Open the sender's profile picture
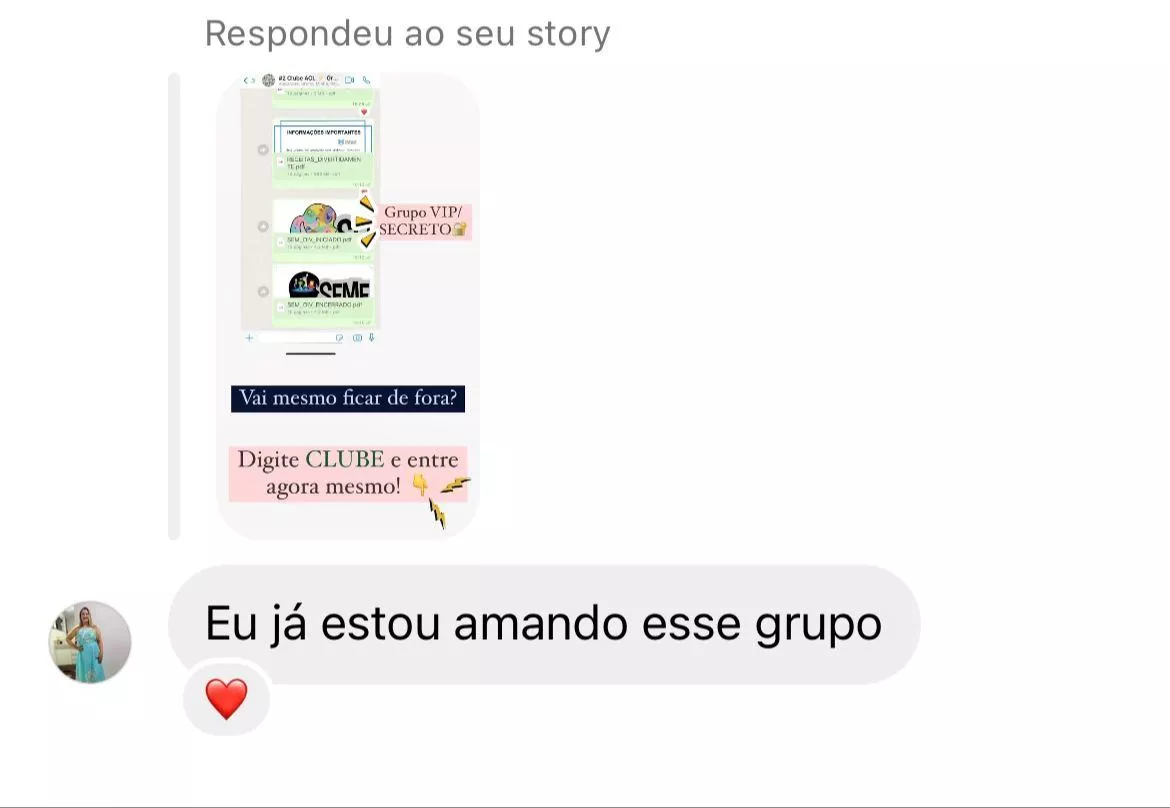Screen dimensions: 1170x808 point(90,642)
